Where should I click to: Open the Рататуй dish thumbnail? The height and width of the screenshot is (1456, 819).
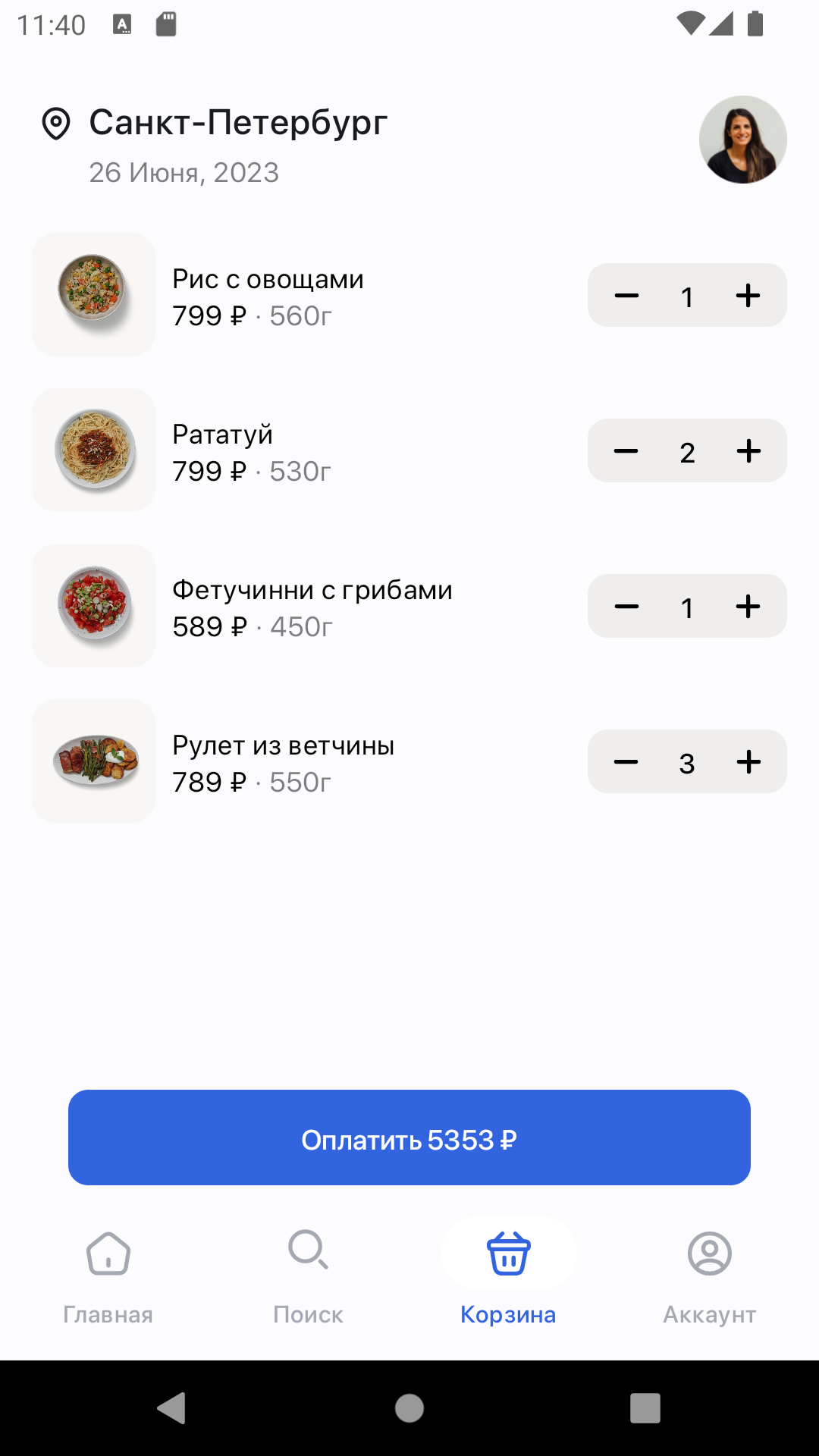point(93,450)
